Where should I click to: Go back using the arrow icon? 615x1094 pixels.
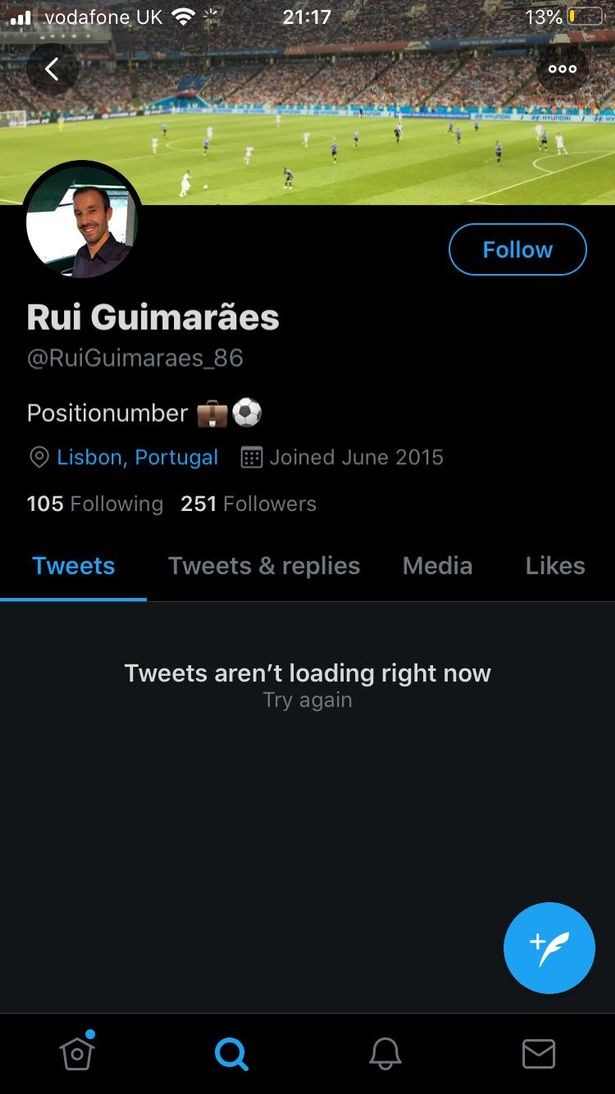pyautogui.click(x=52, y=69)
